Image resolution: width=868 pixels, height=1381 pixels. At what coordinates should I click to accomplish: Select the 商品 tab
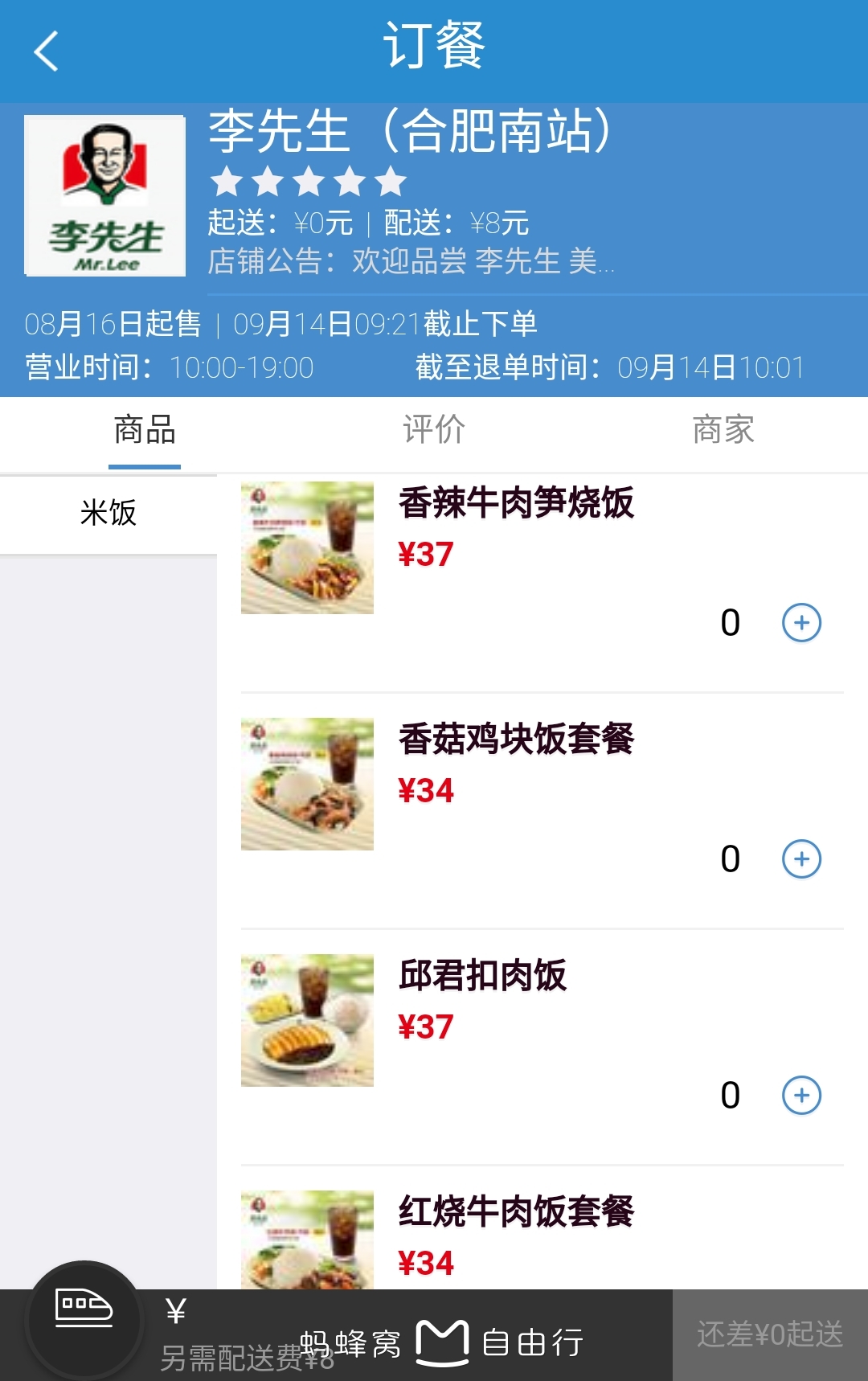click(145, 431)
